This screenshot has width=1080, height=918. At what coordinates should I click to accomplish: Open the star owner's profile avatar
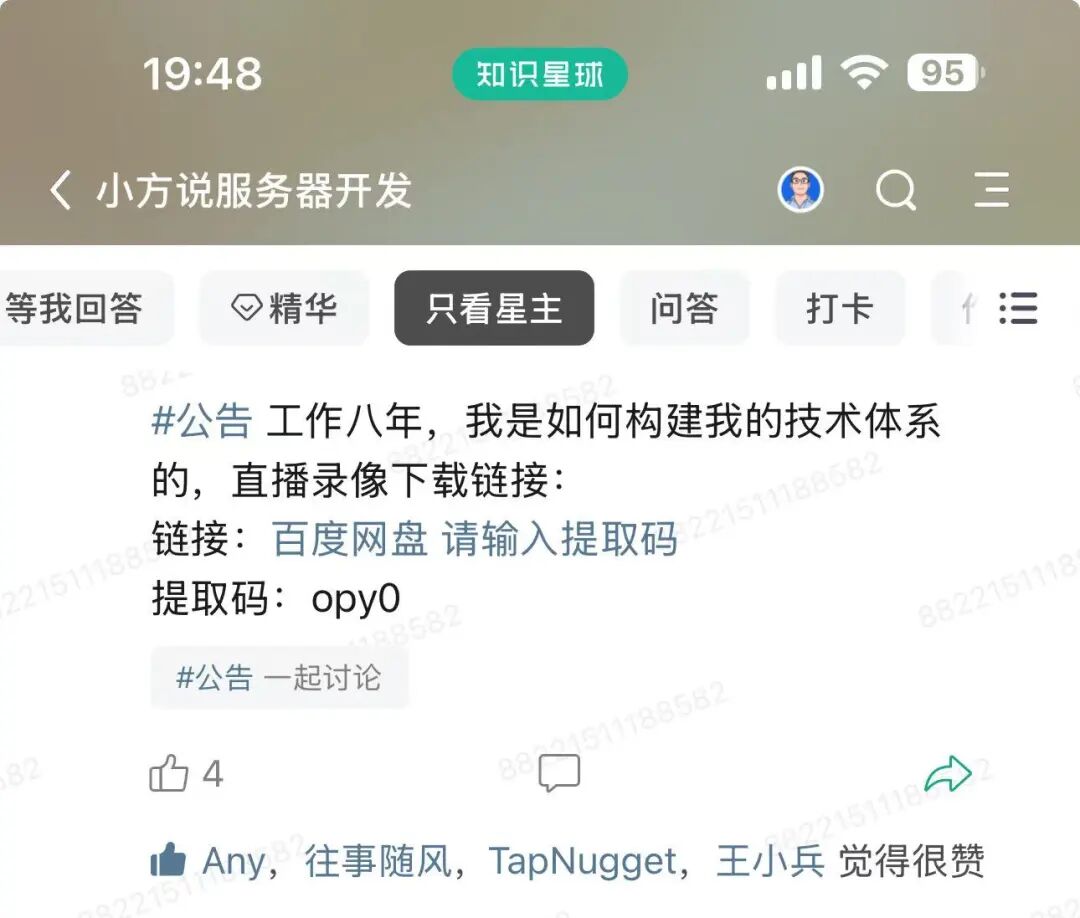(x=800, y=189)
